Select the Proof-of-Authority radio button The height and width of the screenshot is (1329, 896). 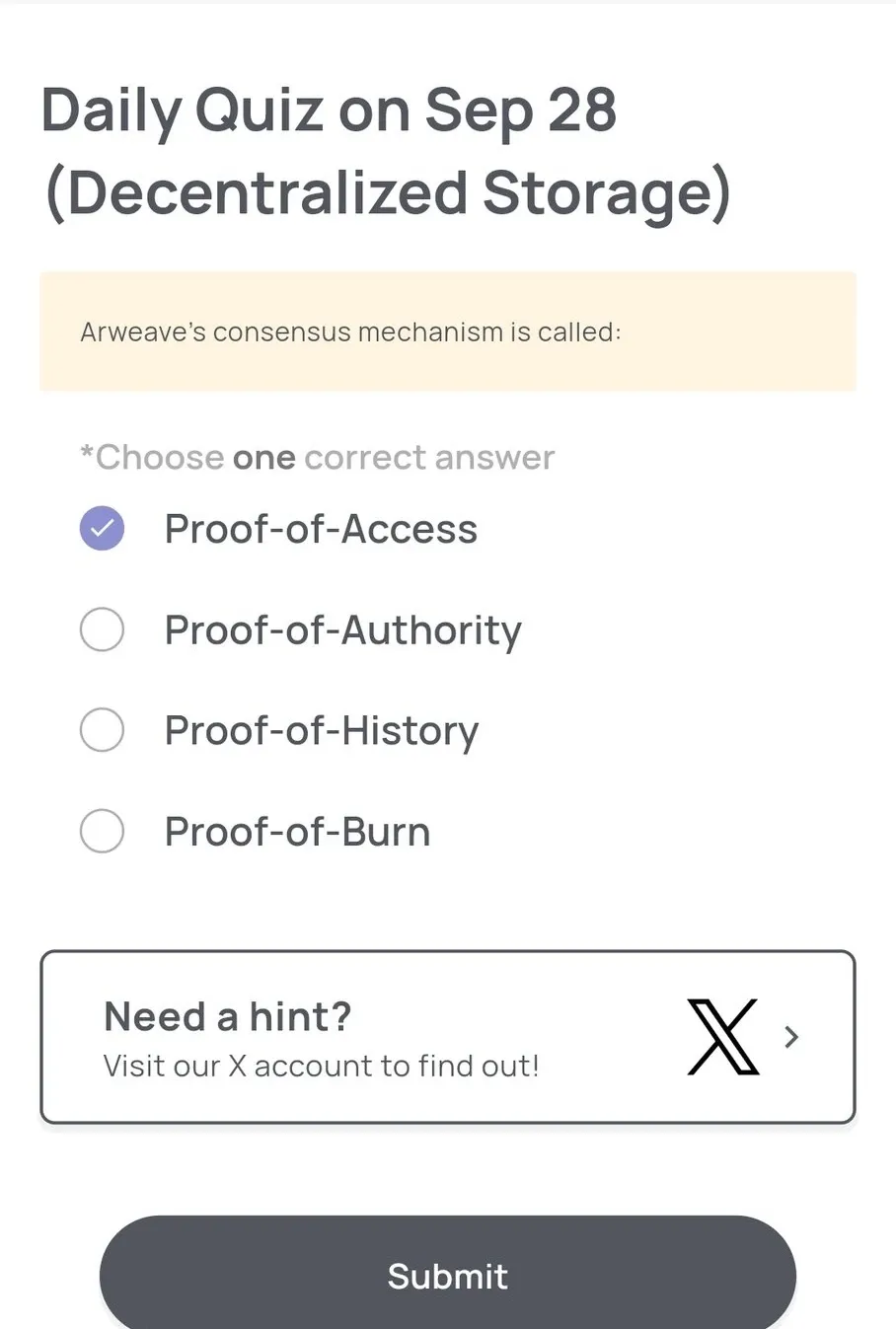coord(102,629)
